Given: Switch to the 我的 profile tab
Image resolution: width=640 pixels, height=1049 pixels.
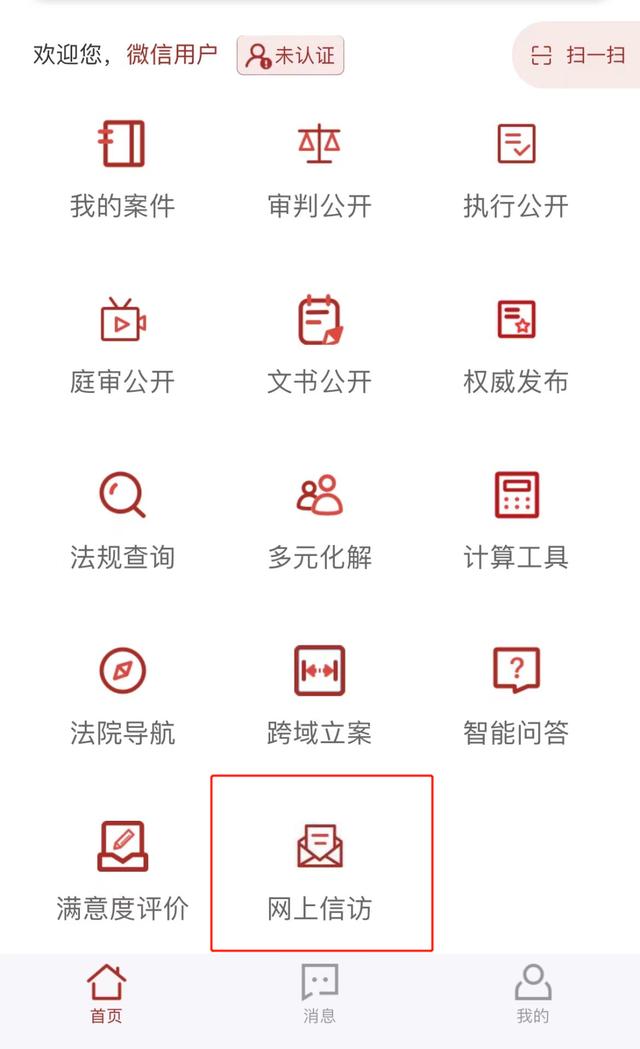Looking at the screenshot, I should coord(533,994).
